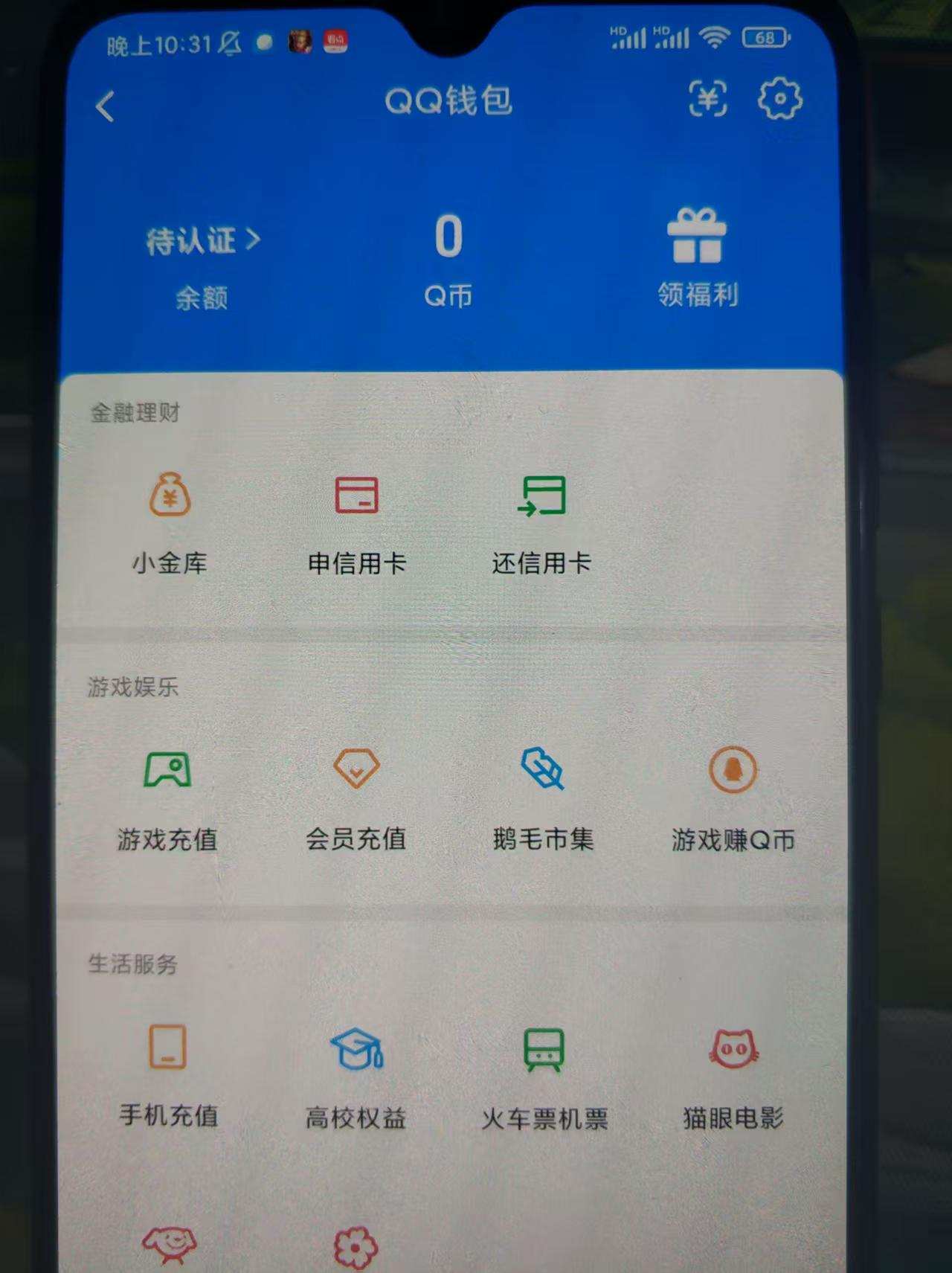This screenshot has height=1273, width=952.
Task: Tap the 游戏充值 gamepad icon
Action: click(167, 772)
